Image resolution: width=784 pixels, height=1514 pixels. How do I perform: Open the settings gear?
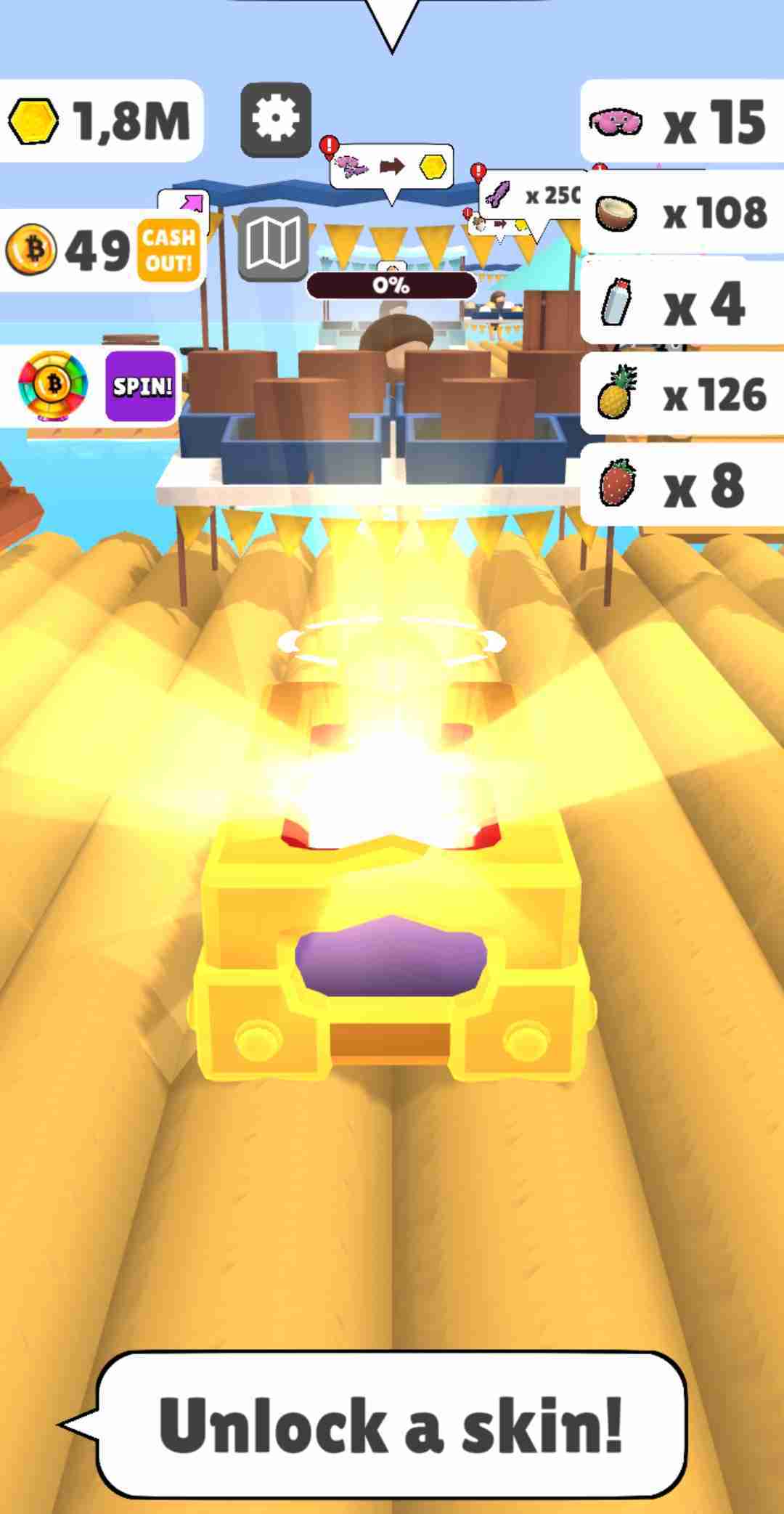[276, 120]
